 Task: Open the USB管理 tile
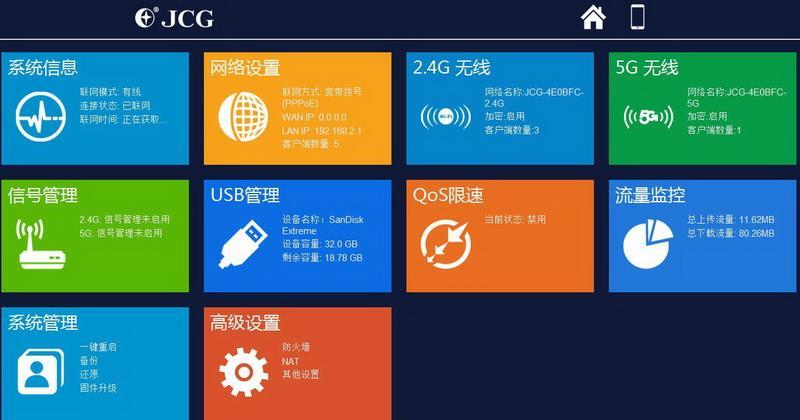[x=297, y=236]
